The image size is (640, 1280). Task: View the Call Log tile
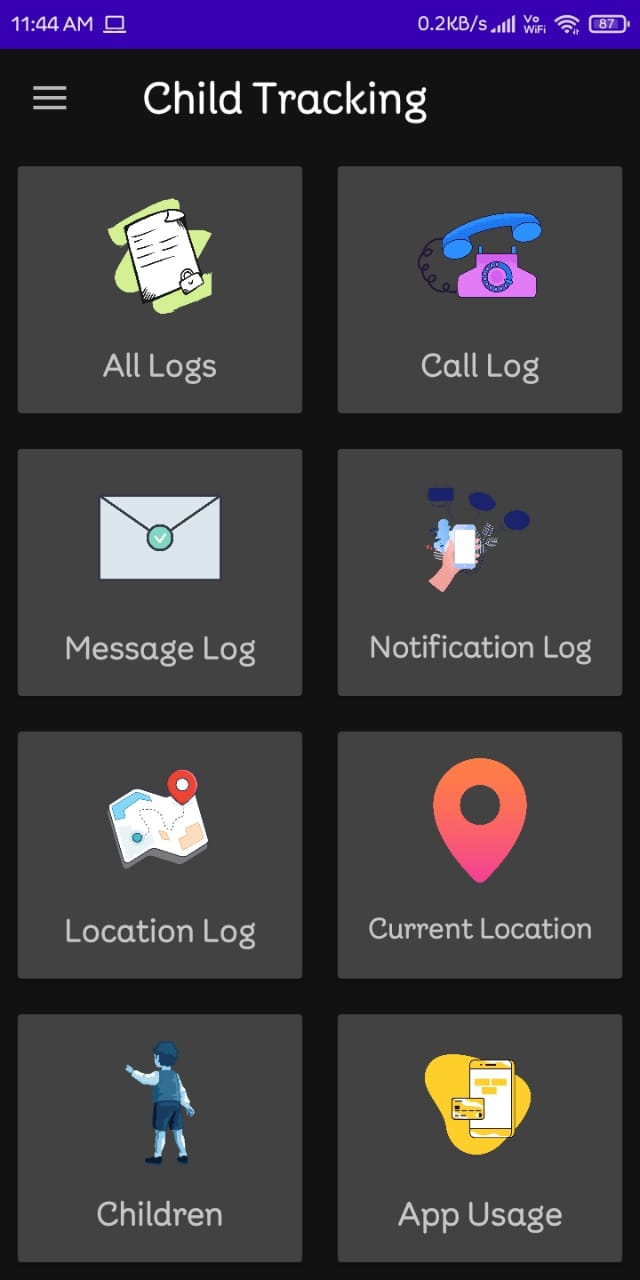480,290
